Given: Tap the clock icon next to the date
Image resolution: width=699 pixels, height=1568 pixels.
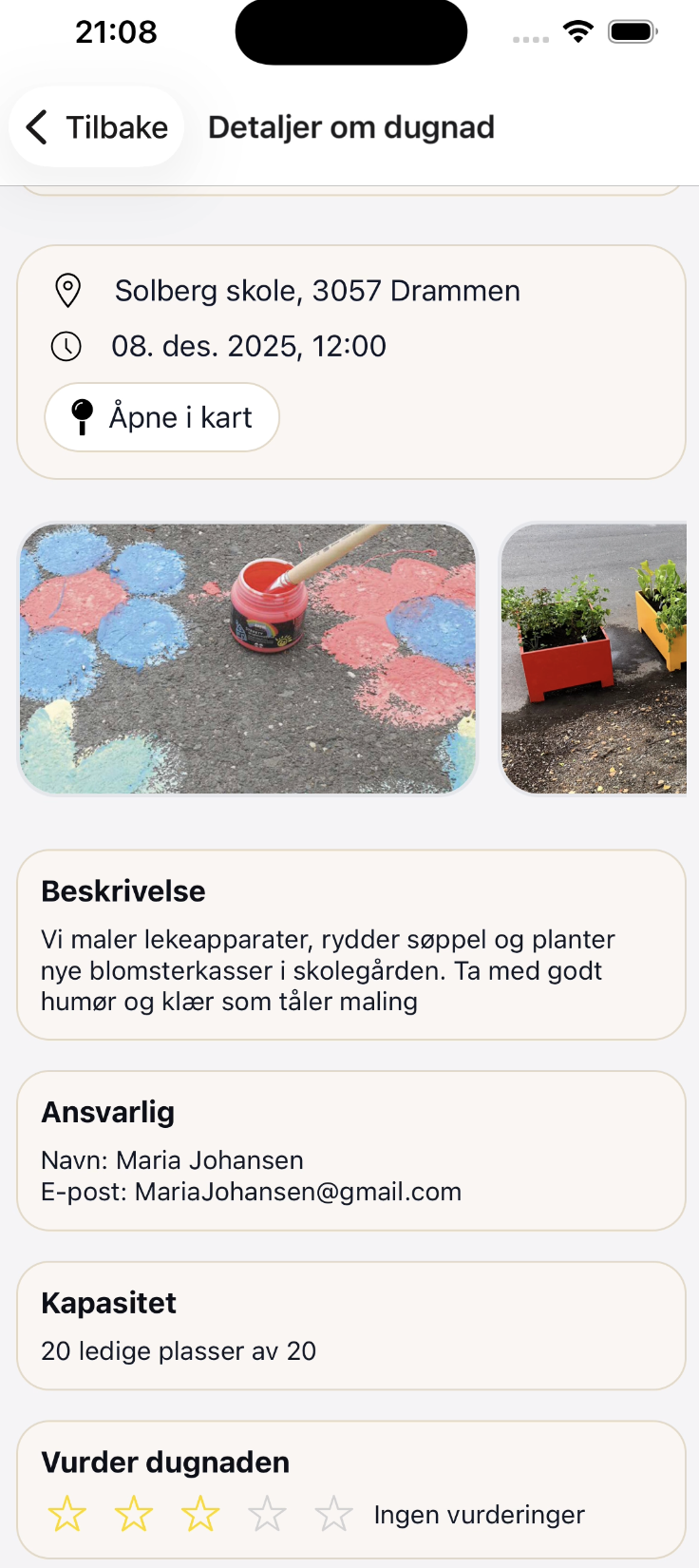Looking at the screenshot, I should pyautogui.click(x=66, y=346).
